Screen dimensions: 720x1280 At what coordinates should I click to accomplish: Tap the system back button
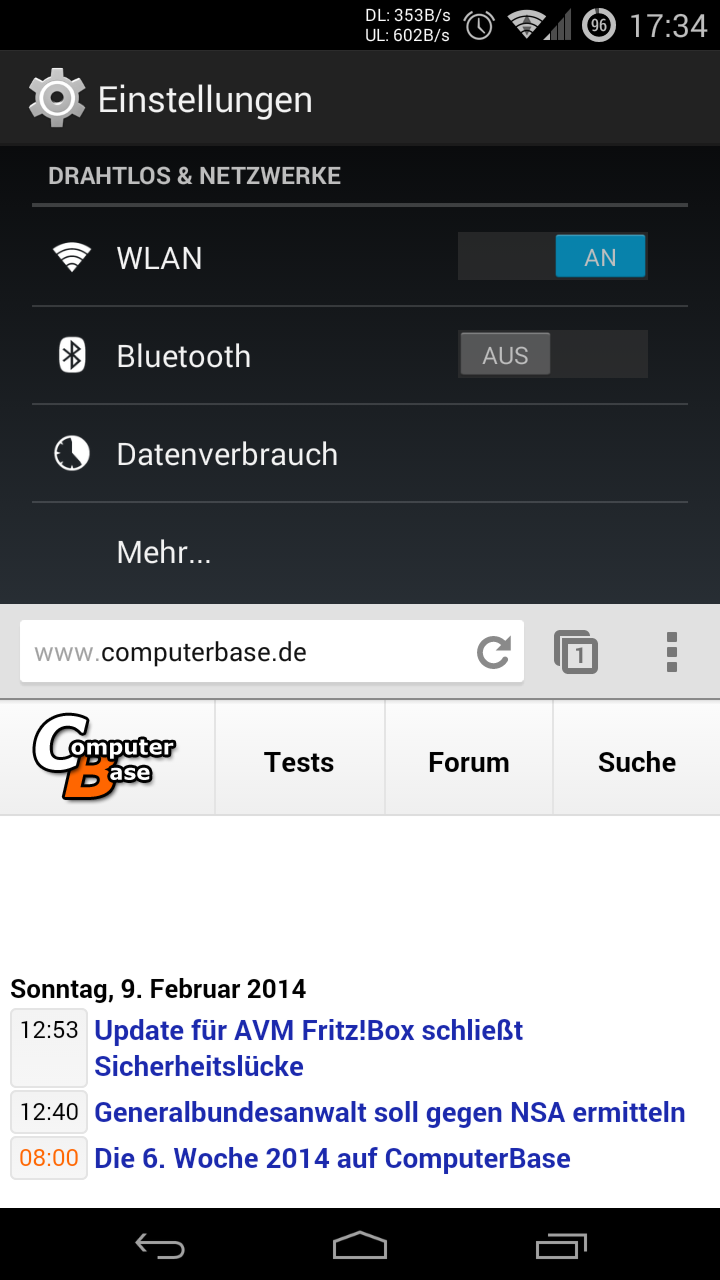(160, 1246)
